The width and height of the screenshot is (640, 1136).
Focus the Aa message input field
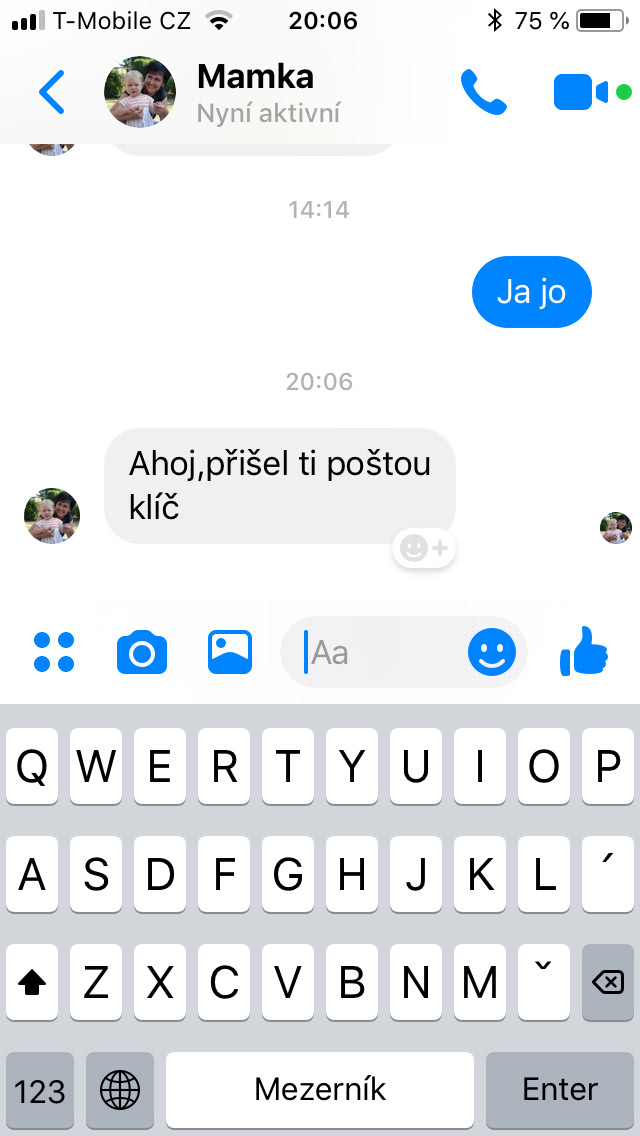coord(380,653)
